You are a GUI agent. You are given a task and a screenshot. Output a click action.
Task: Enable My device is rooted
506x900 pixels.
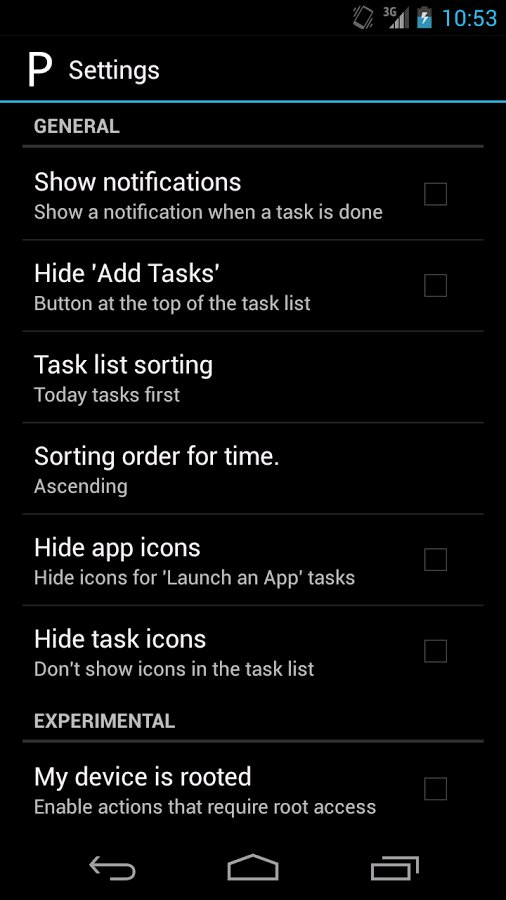click(x=435, y=789)
